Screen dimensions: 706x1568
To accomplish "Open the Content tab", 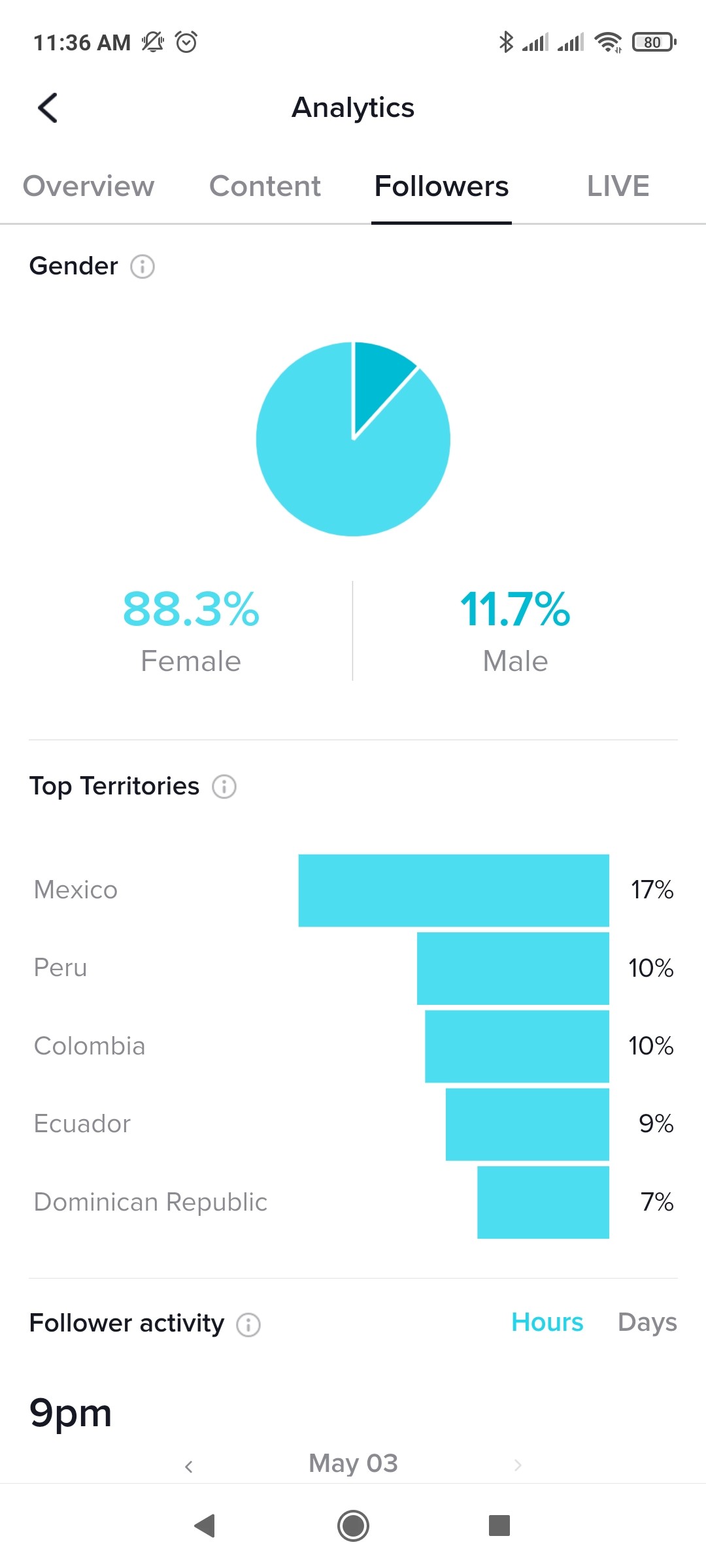I will [x=265, y=186].
